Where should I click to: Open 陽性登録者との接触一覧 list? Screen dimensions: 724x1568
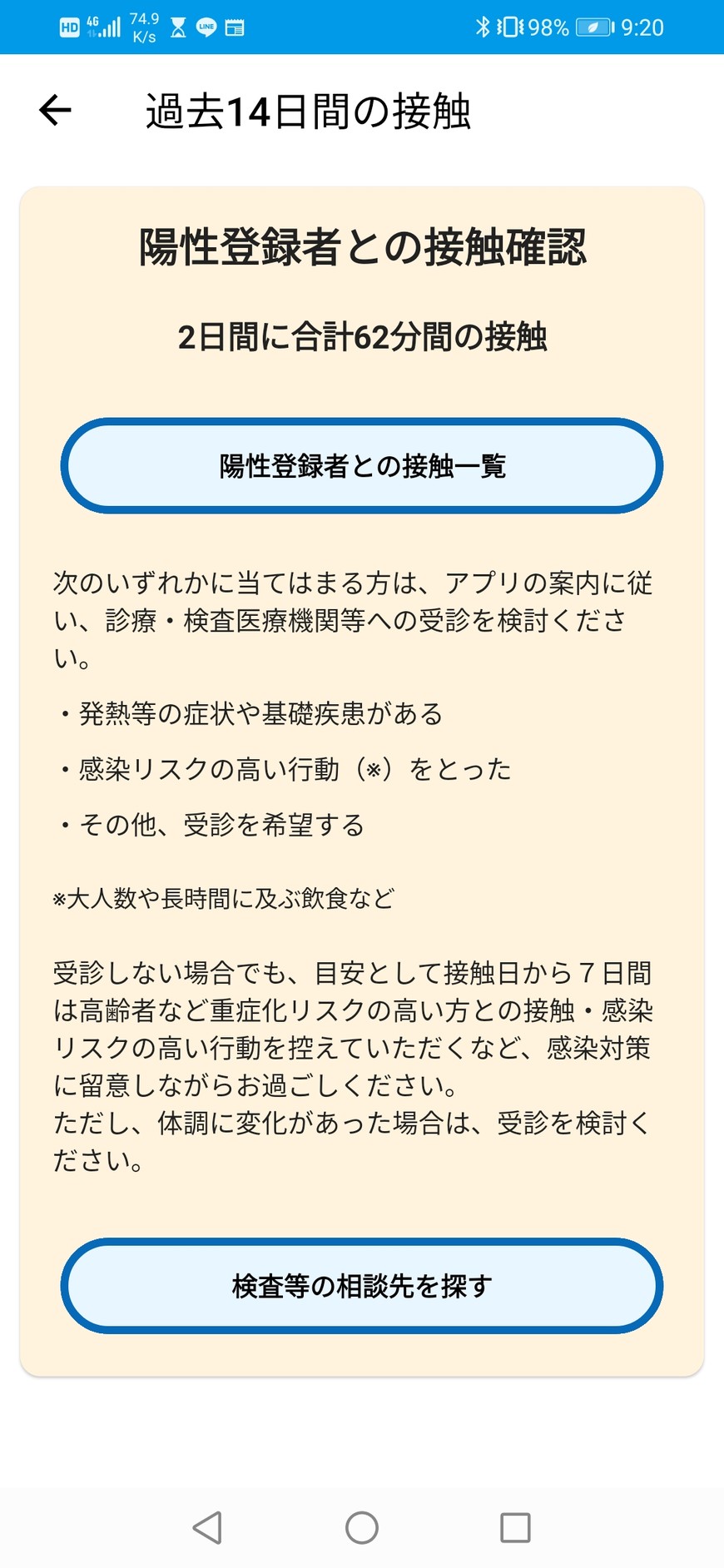click(x=361, y=466)
